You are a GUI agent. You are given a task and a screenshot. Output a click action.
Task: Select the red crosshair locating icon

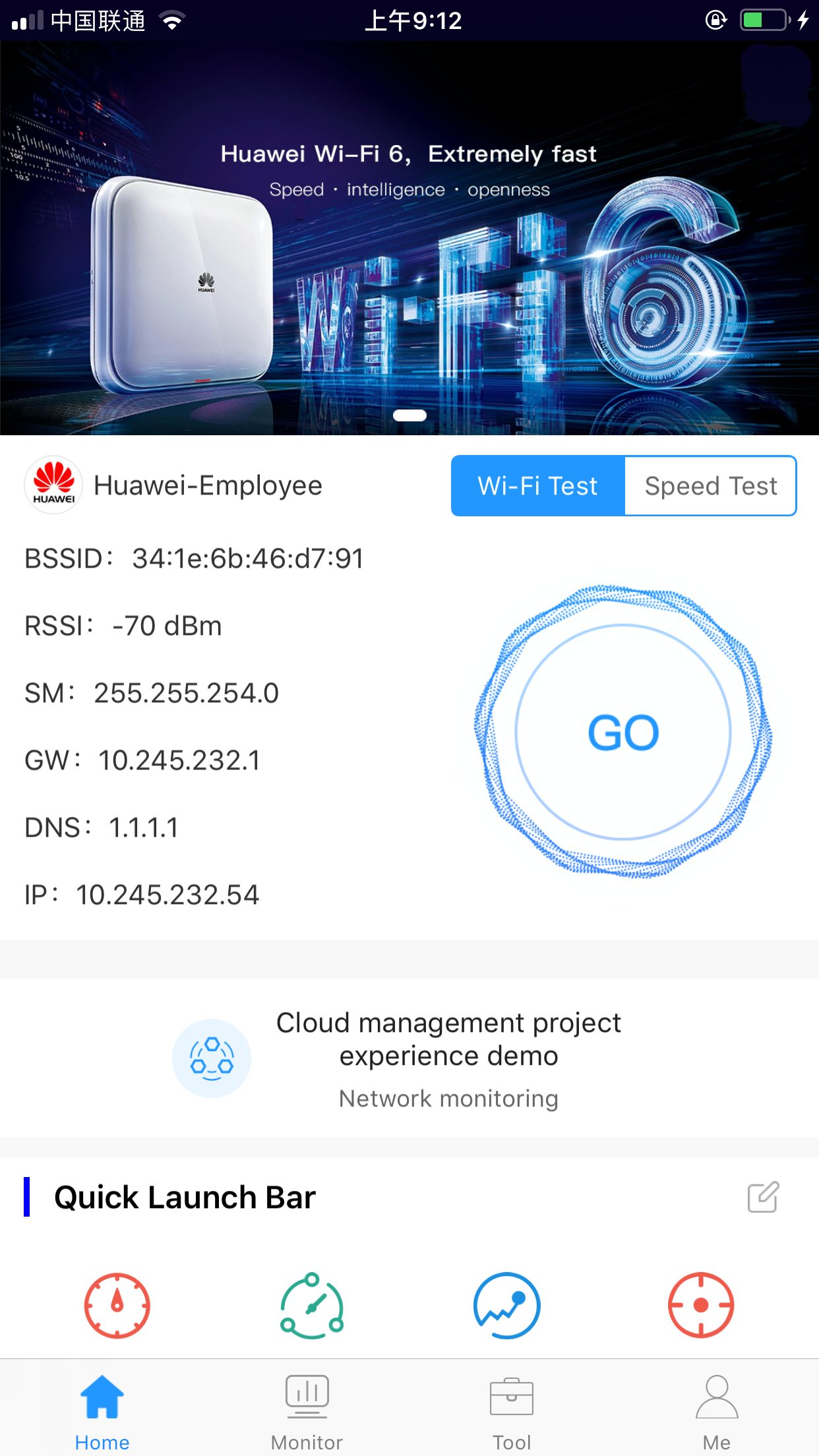(x=700, y=1304)
